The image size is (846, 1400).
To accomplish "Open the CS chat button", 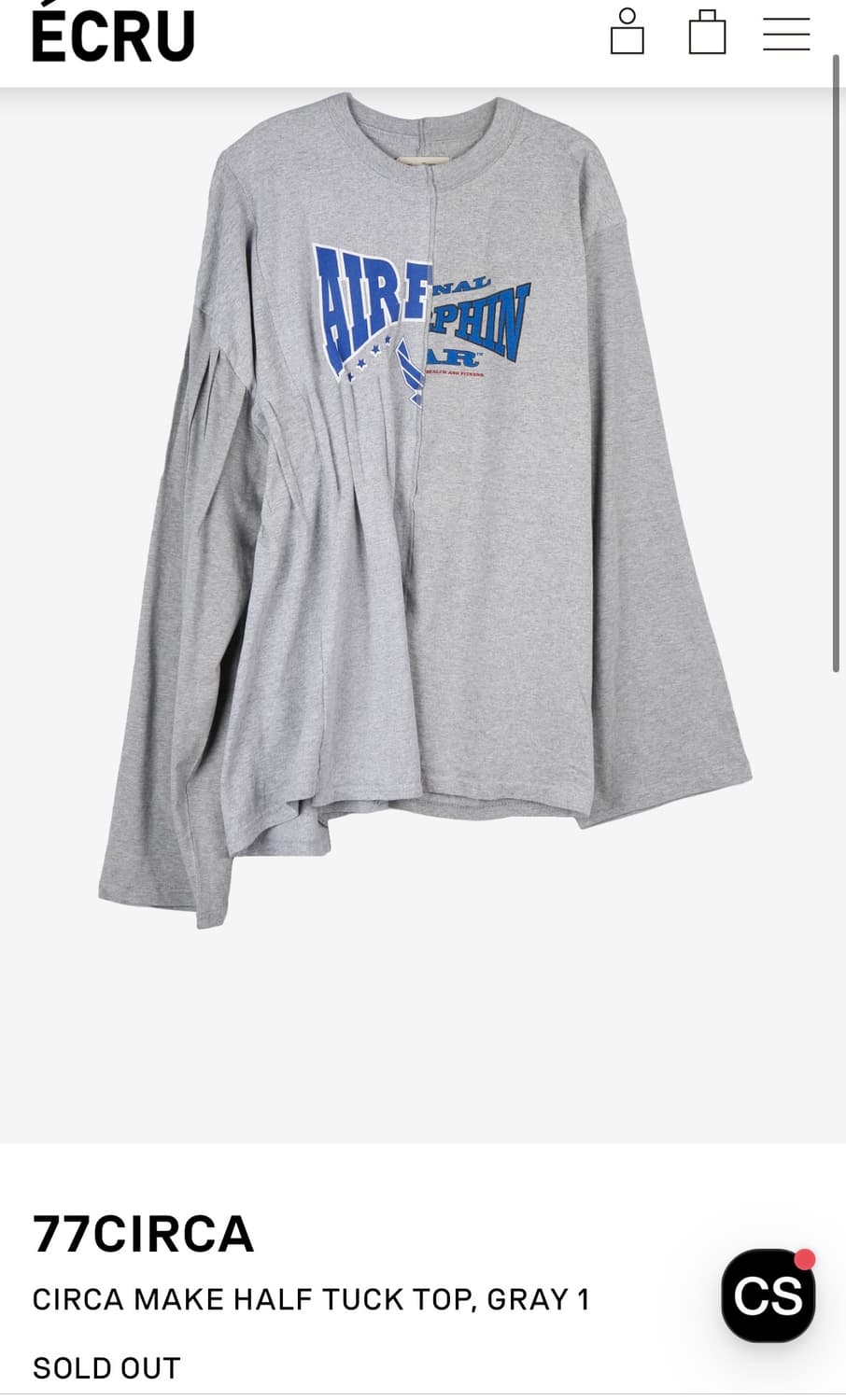I will pos(768,1295).
